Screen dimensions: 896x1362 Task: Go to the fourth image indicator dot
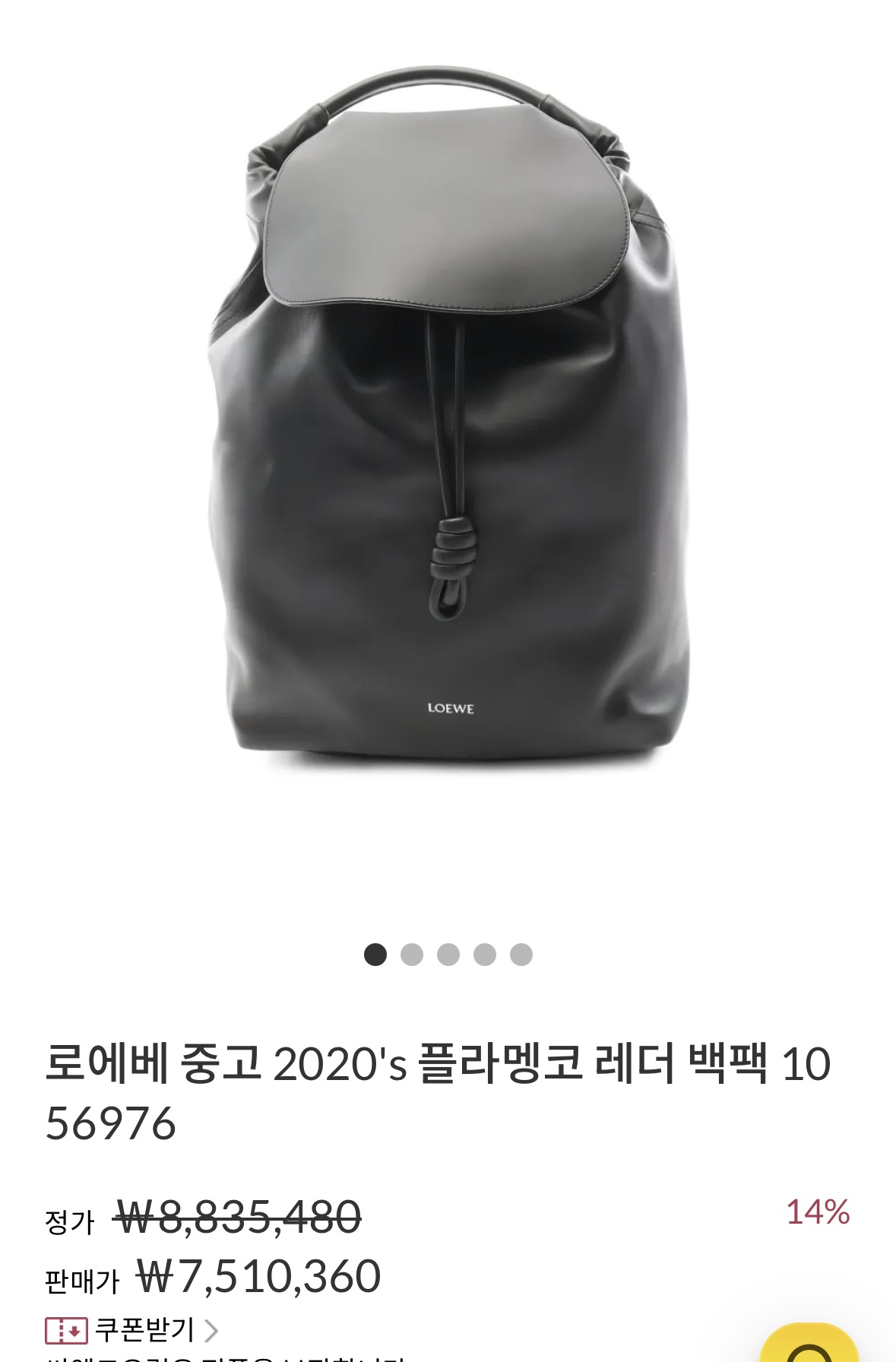[485, 954]
